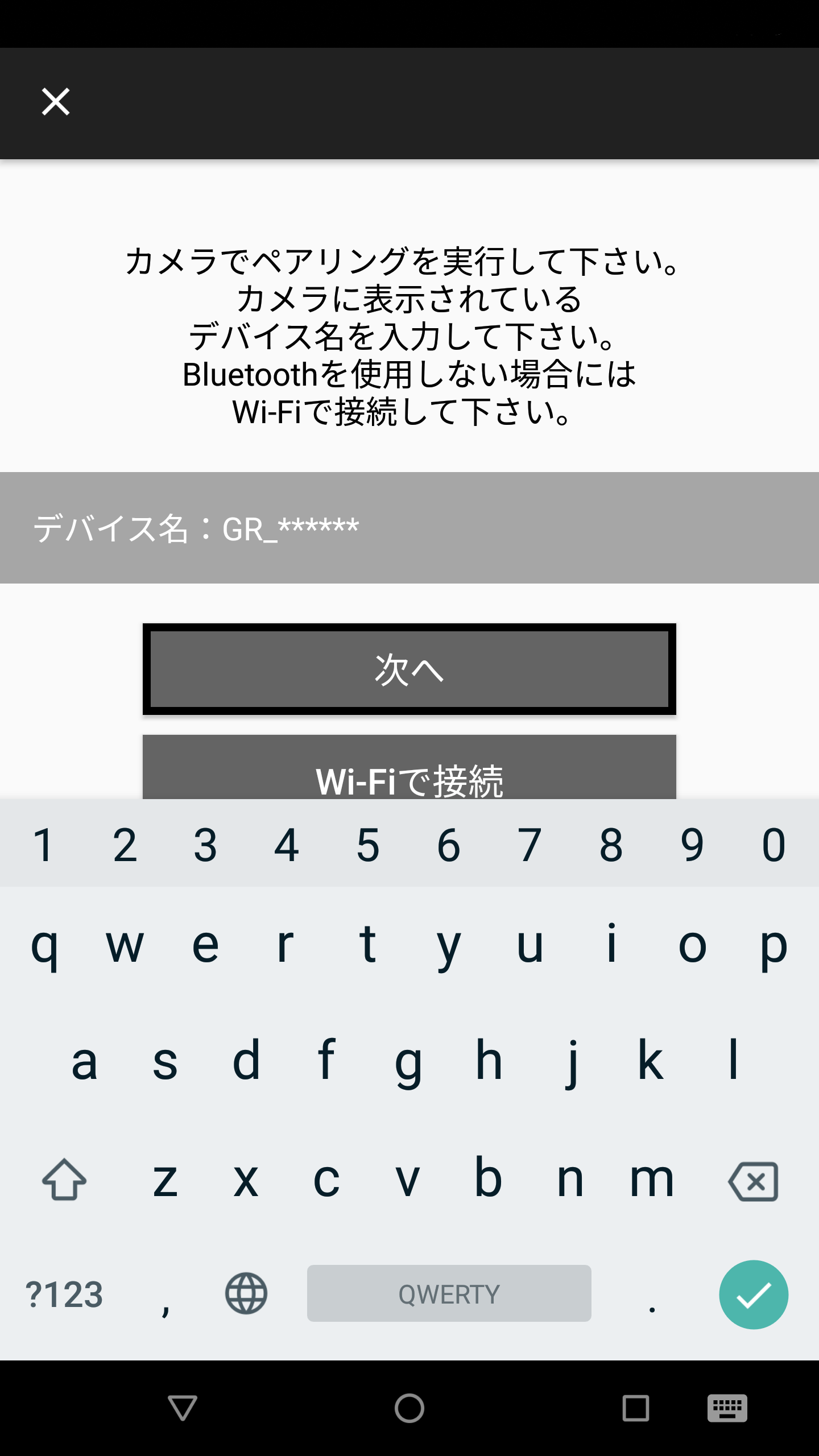Hit the backspace key on the keyboard
This screenshot has height=1456, width=819.
pos(754,1181)
